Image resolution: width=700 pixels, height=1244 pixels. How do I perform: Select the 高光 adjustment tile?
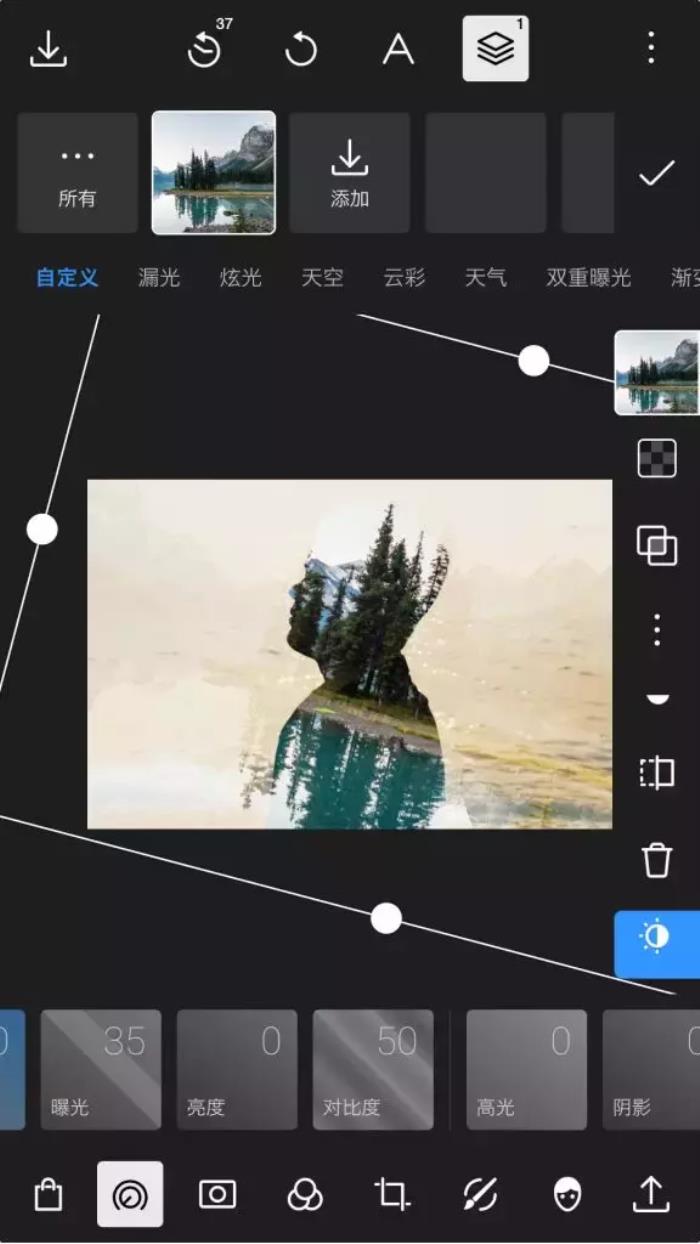pyautogui.click(x=526, y=1069)
